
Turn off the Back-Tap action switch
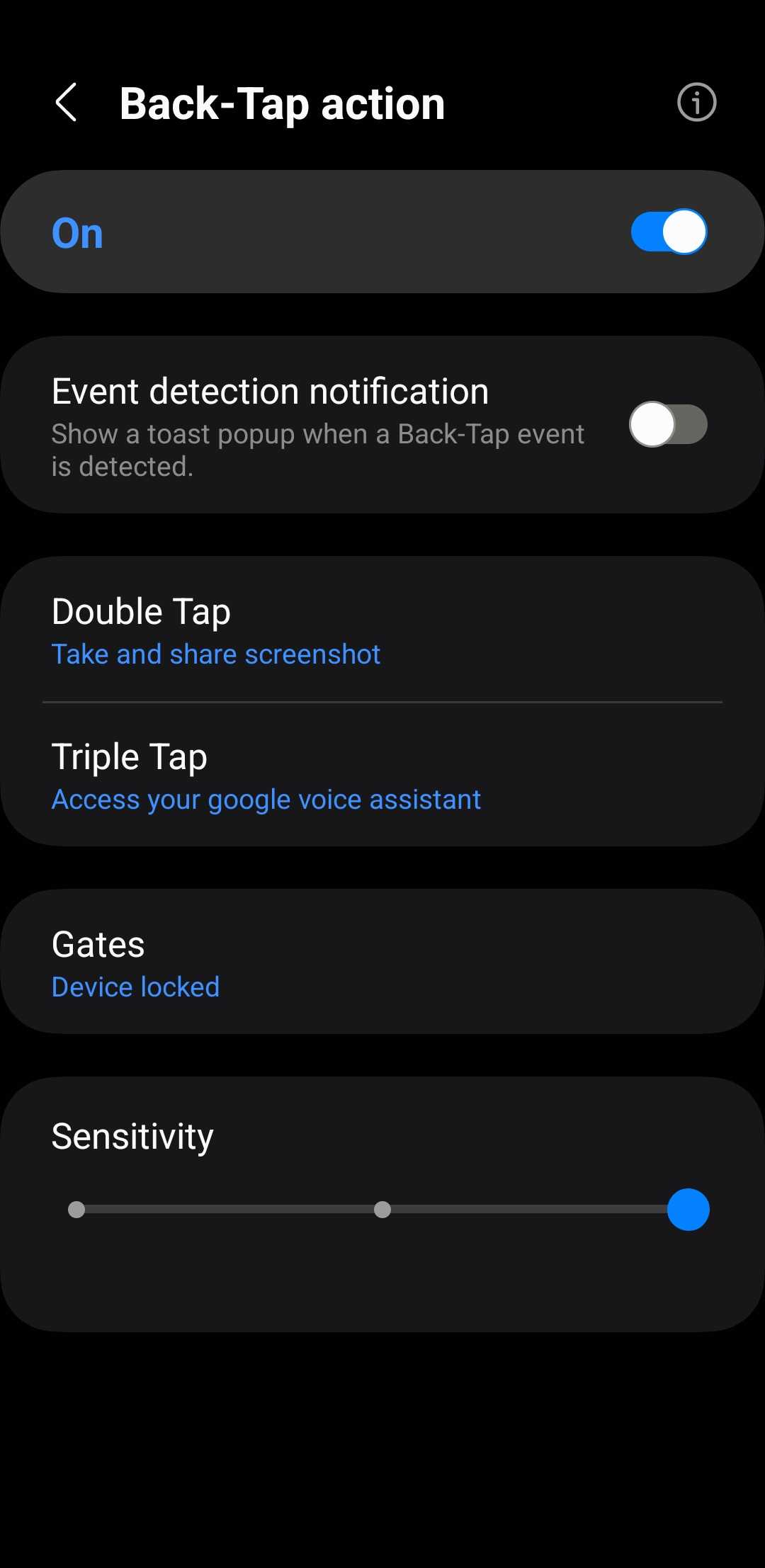tap(668, 232)
